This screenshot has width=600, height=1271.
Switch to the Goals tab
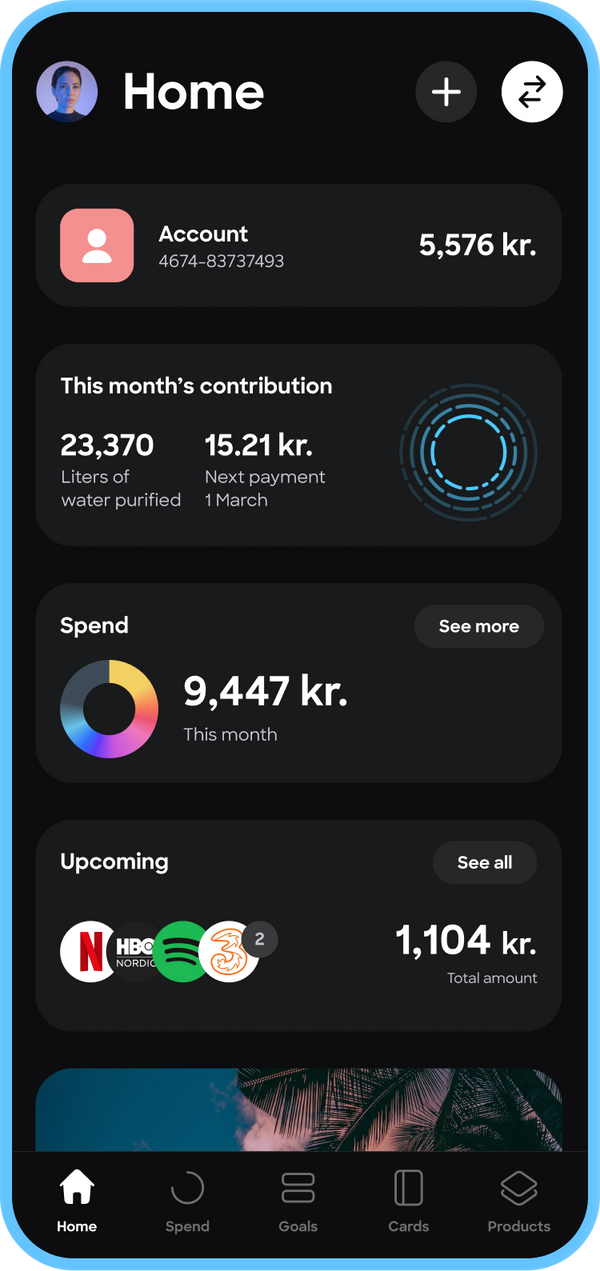[298, 1203]
